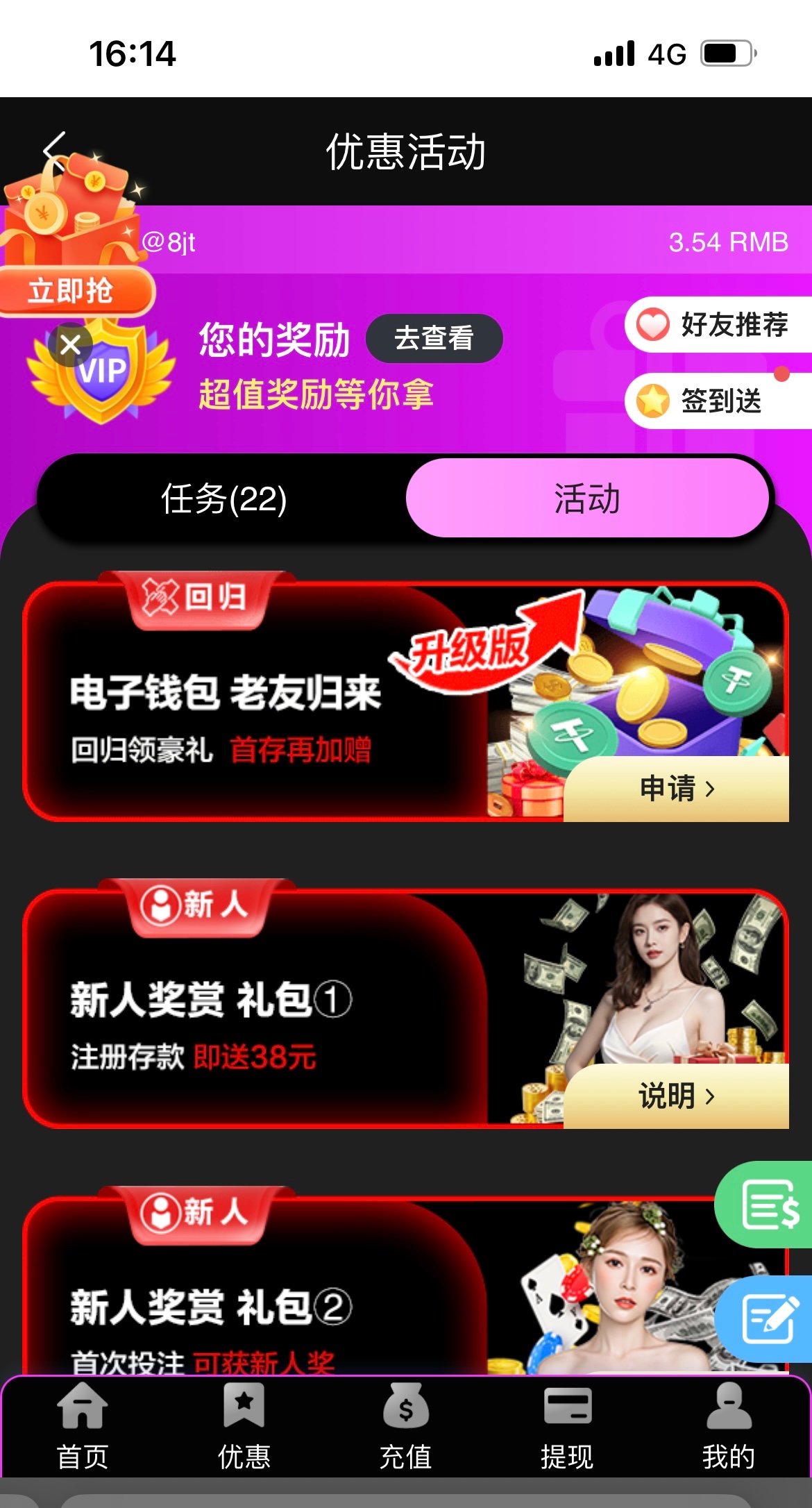Viewport: 812px width, 1508px height.
Task: Switch to the 优惠 tab
Action: 244,1426
